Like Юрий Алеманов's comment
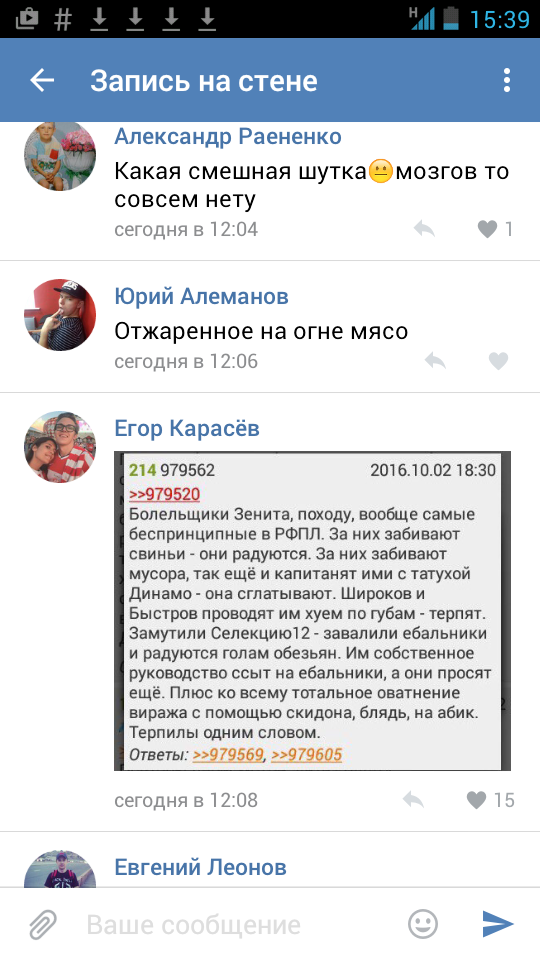The image size is (540, 960). pos(499,361)
